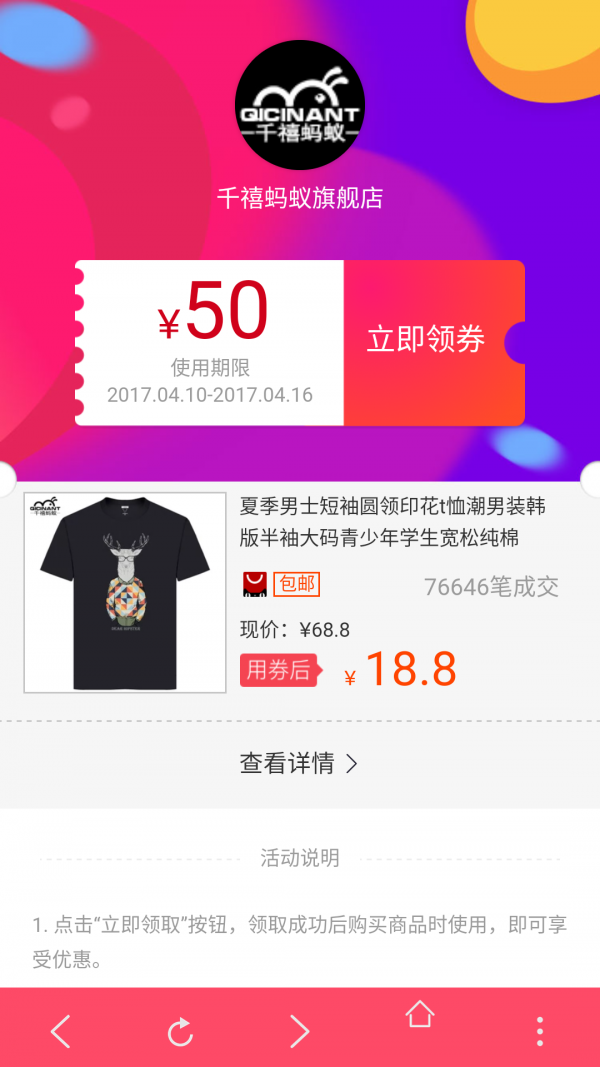This screenshot has width=600, height=1067.
Task: Open the browser home page
Action: point(420,1015)
